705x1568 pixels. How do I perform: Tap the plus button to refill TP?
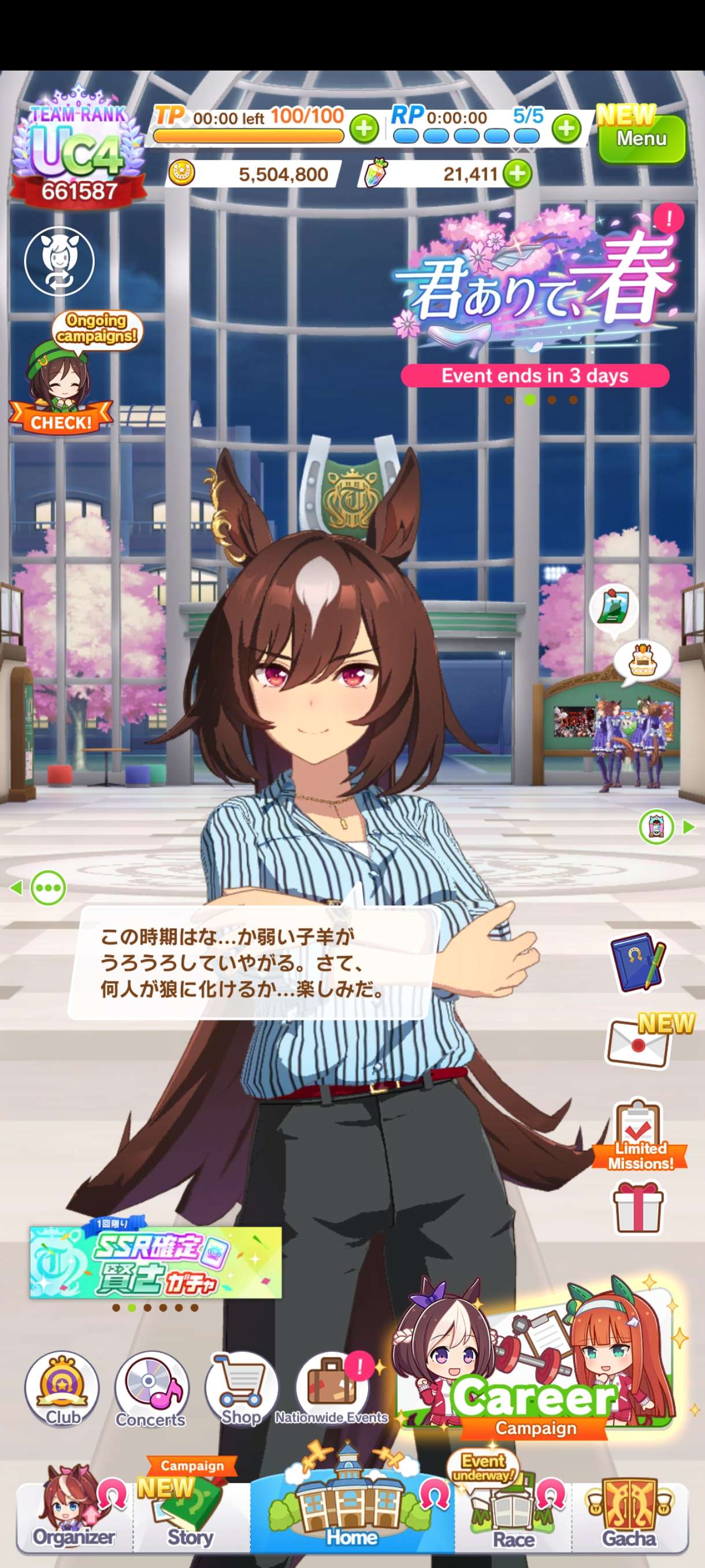pos(363,128)
